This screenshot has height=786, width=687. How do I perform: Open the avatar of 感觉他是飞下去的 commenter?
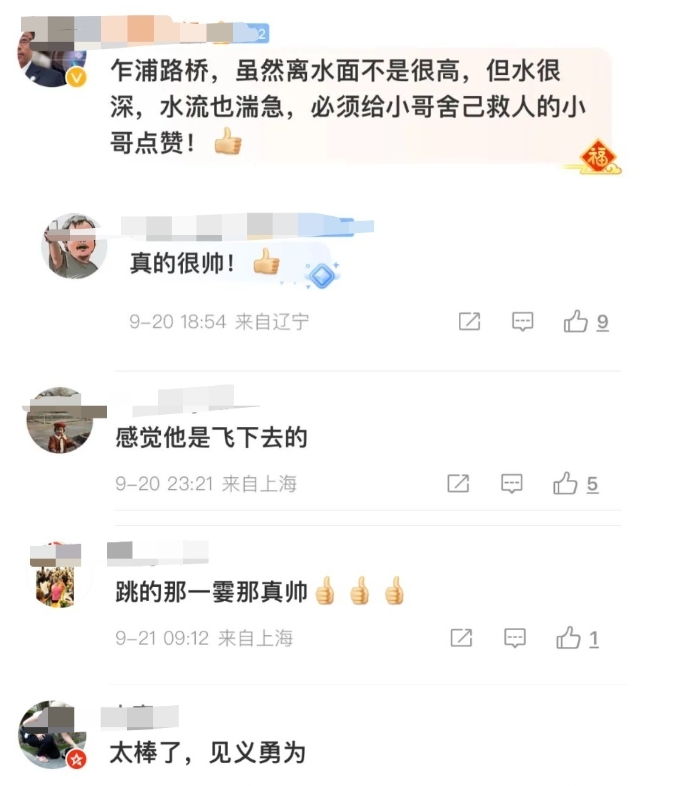tap(59, 420)
